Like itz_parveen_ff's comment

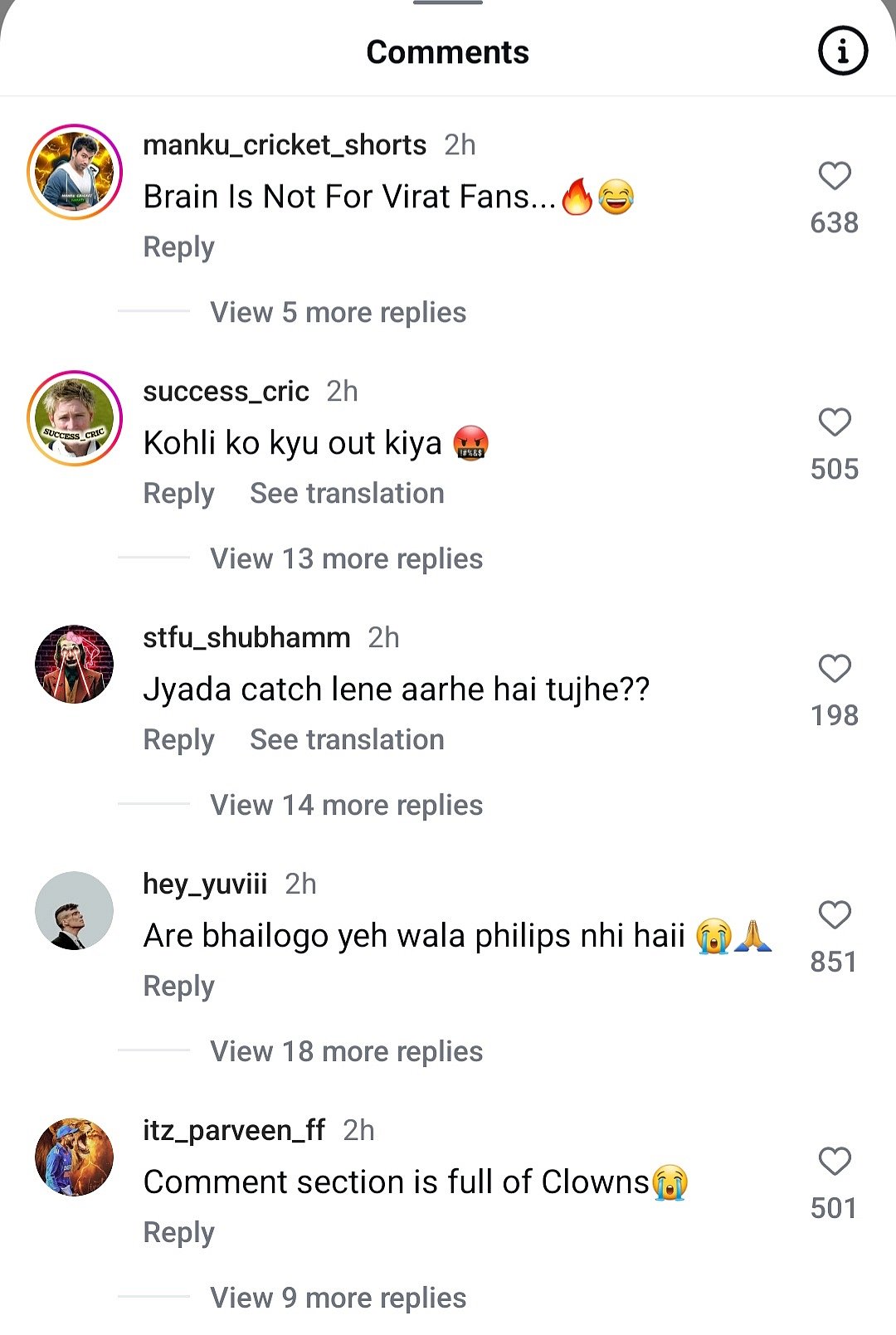pos(834,1162)
